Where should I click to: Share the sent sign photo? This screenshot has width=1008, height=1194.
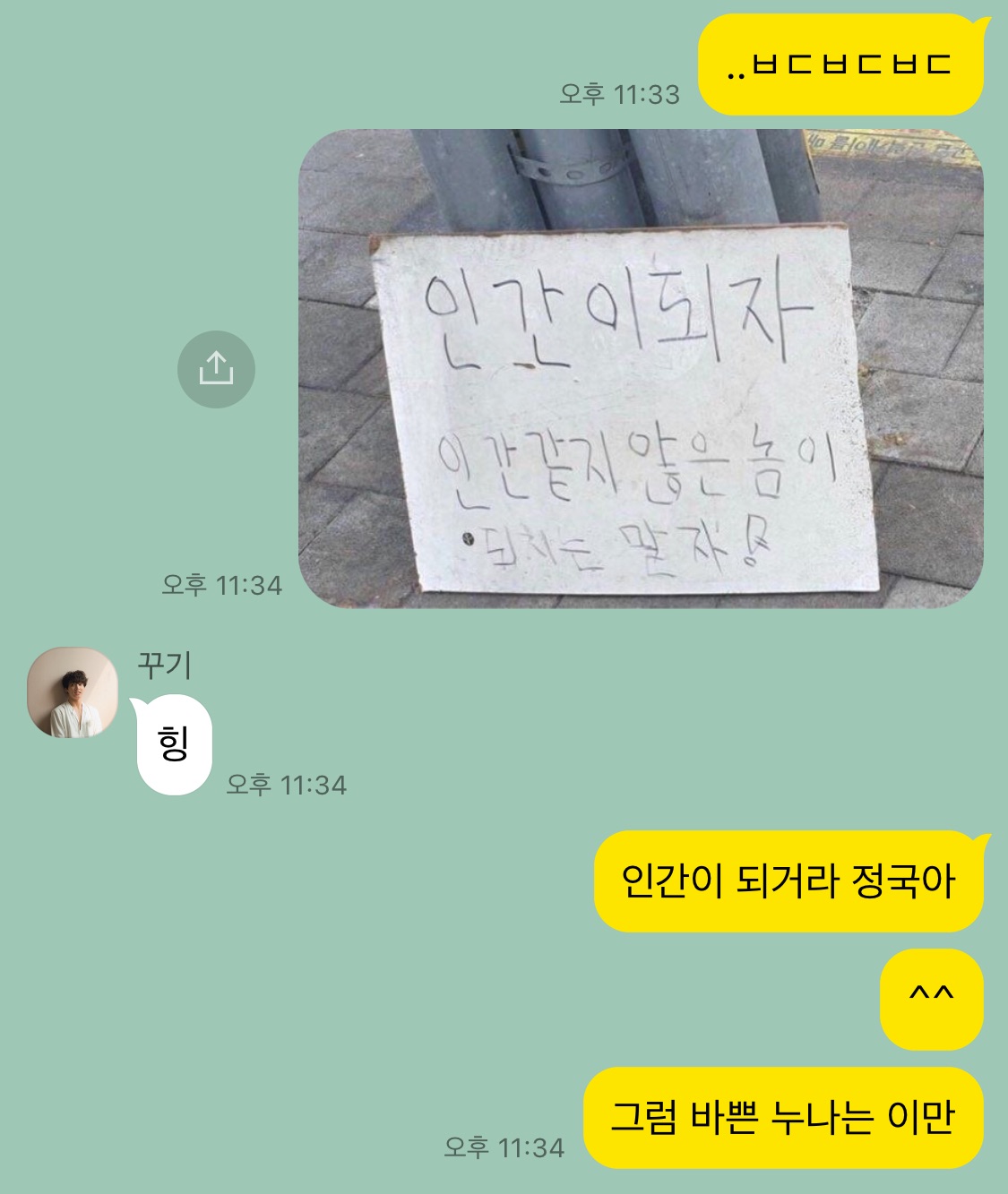click(216, 369)
